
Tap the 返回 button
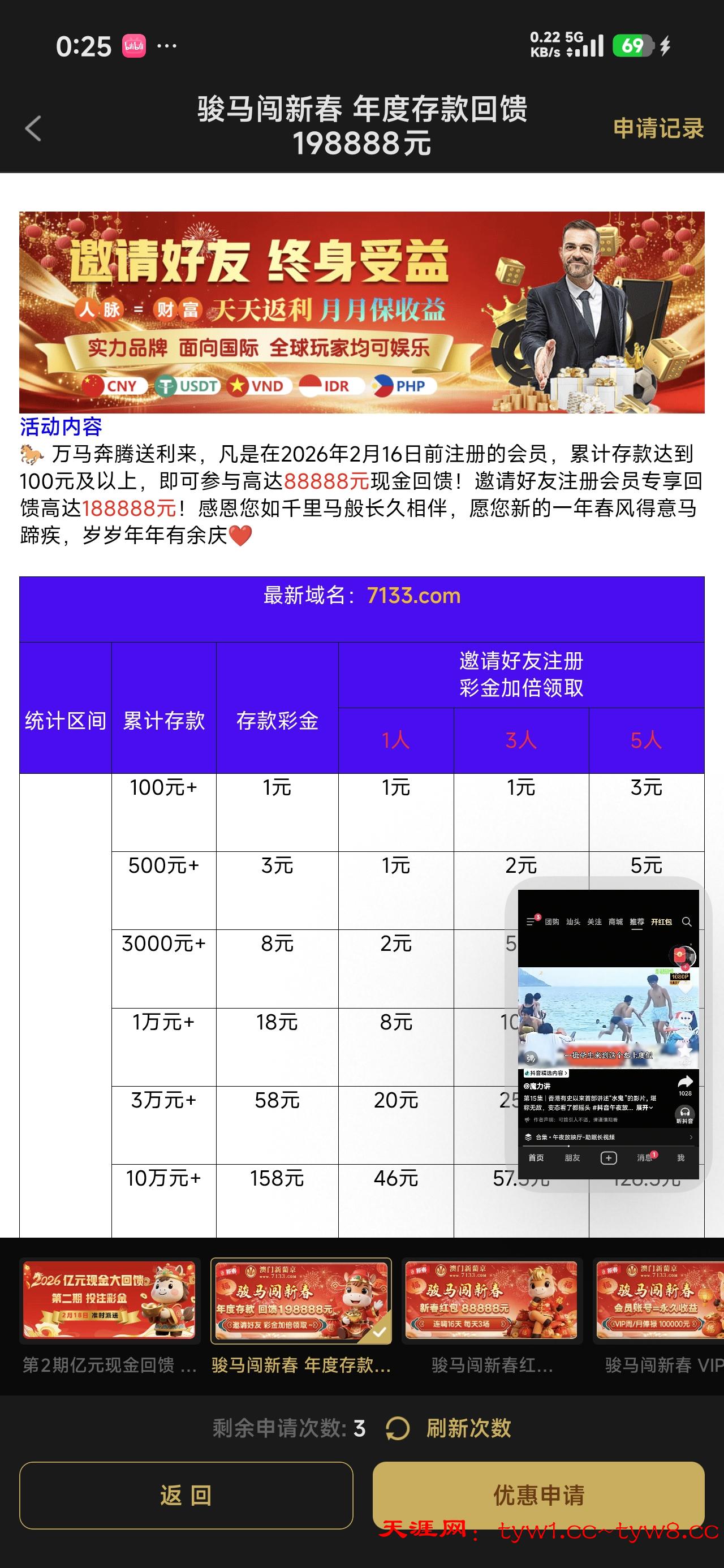186,1496
